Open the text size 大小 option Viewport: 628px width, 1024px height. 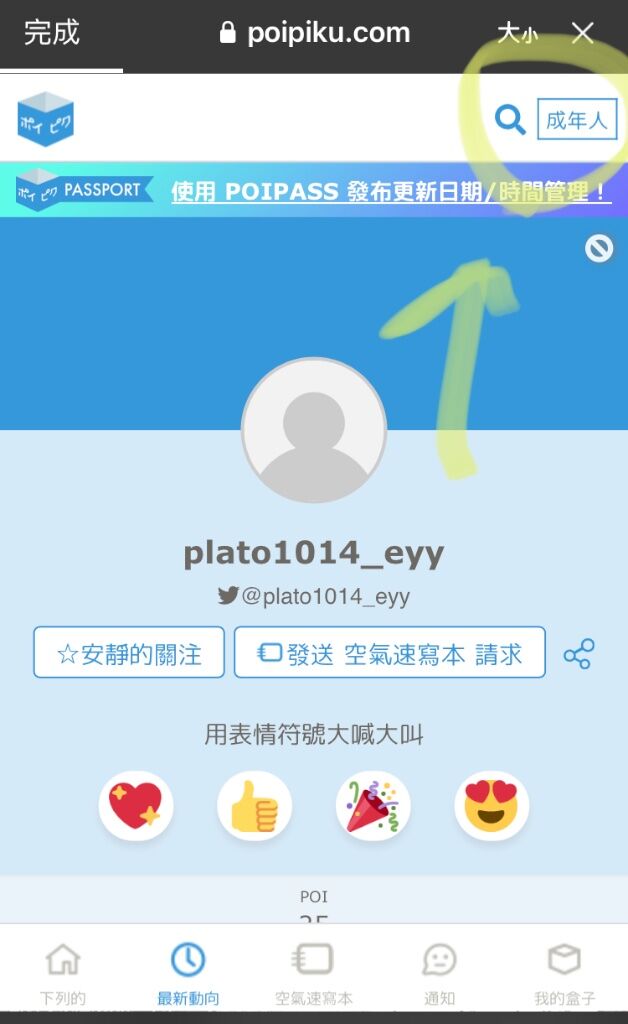517,33
